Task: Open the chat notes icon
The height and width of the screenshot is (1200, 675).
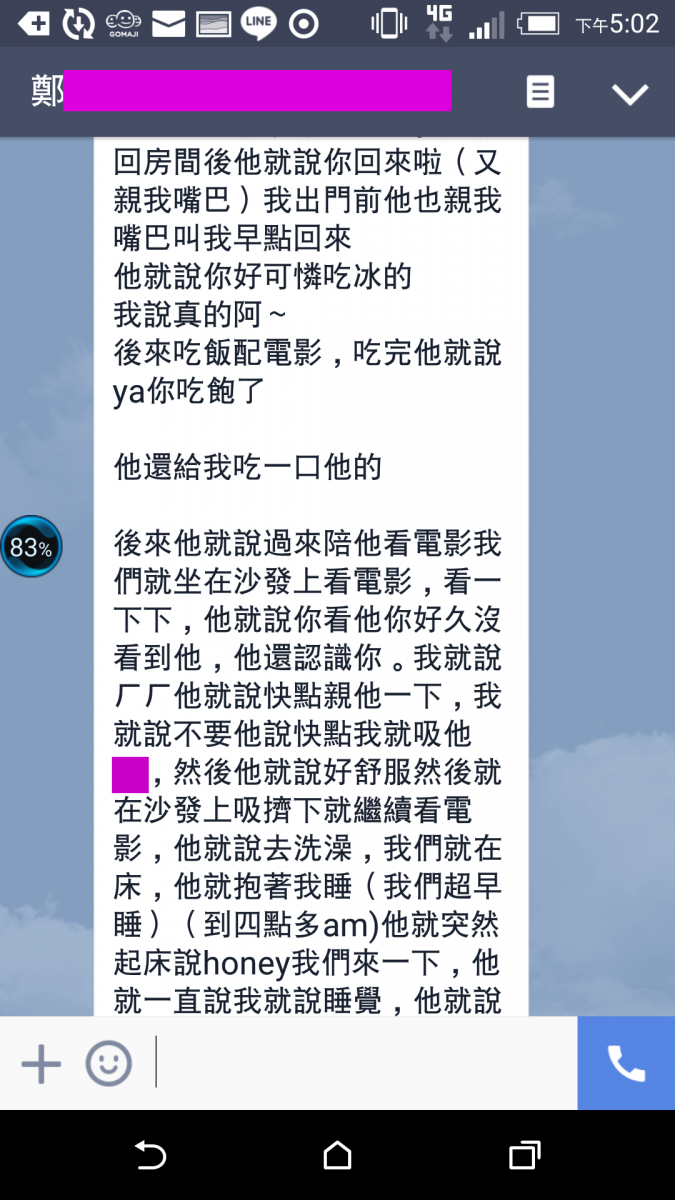Action: coord(540,93)
